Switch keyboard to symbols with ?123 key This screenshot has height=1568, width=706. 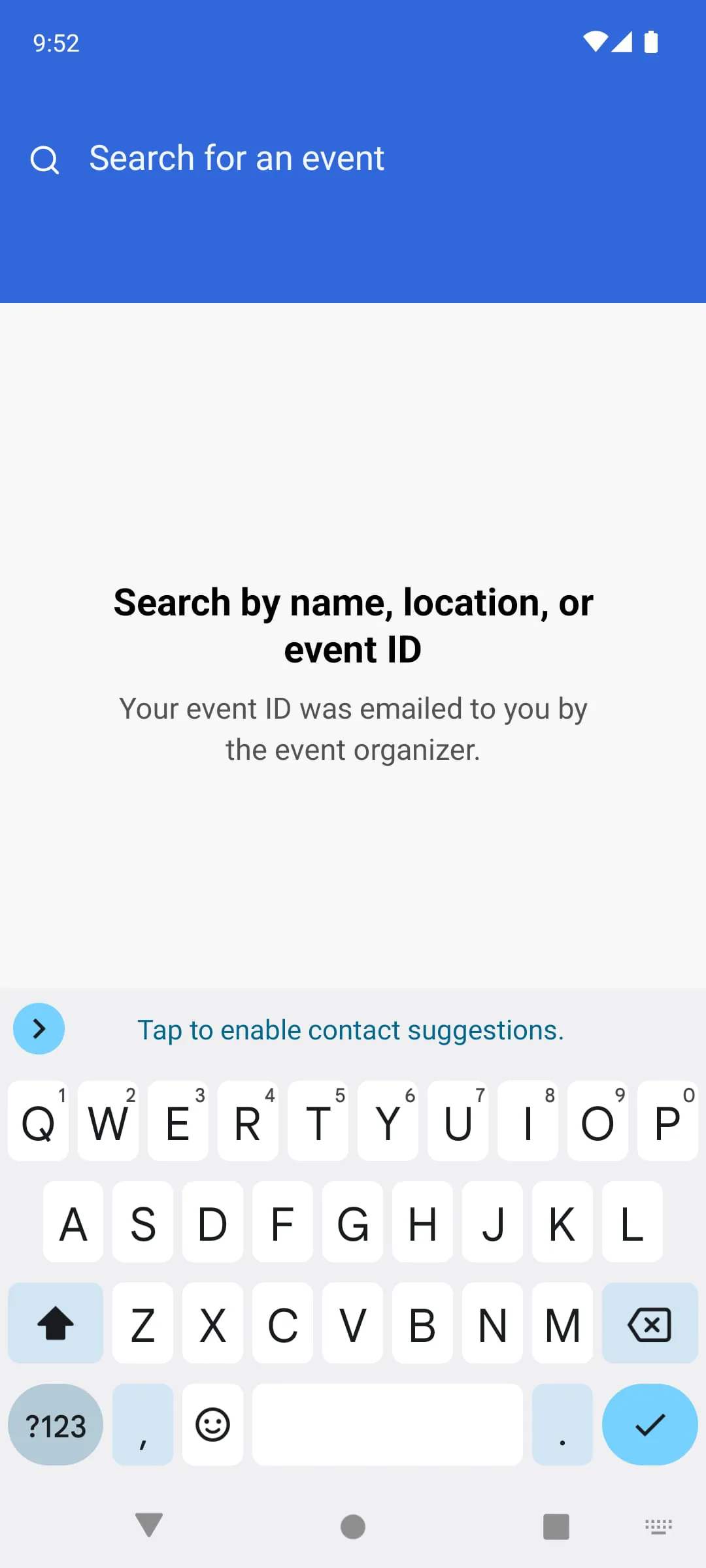[56, 1425]
